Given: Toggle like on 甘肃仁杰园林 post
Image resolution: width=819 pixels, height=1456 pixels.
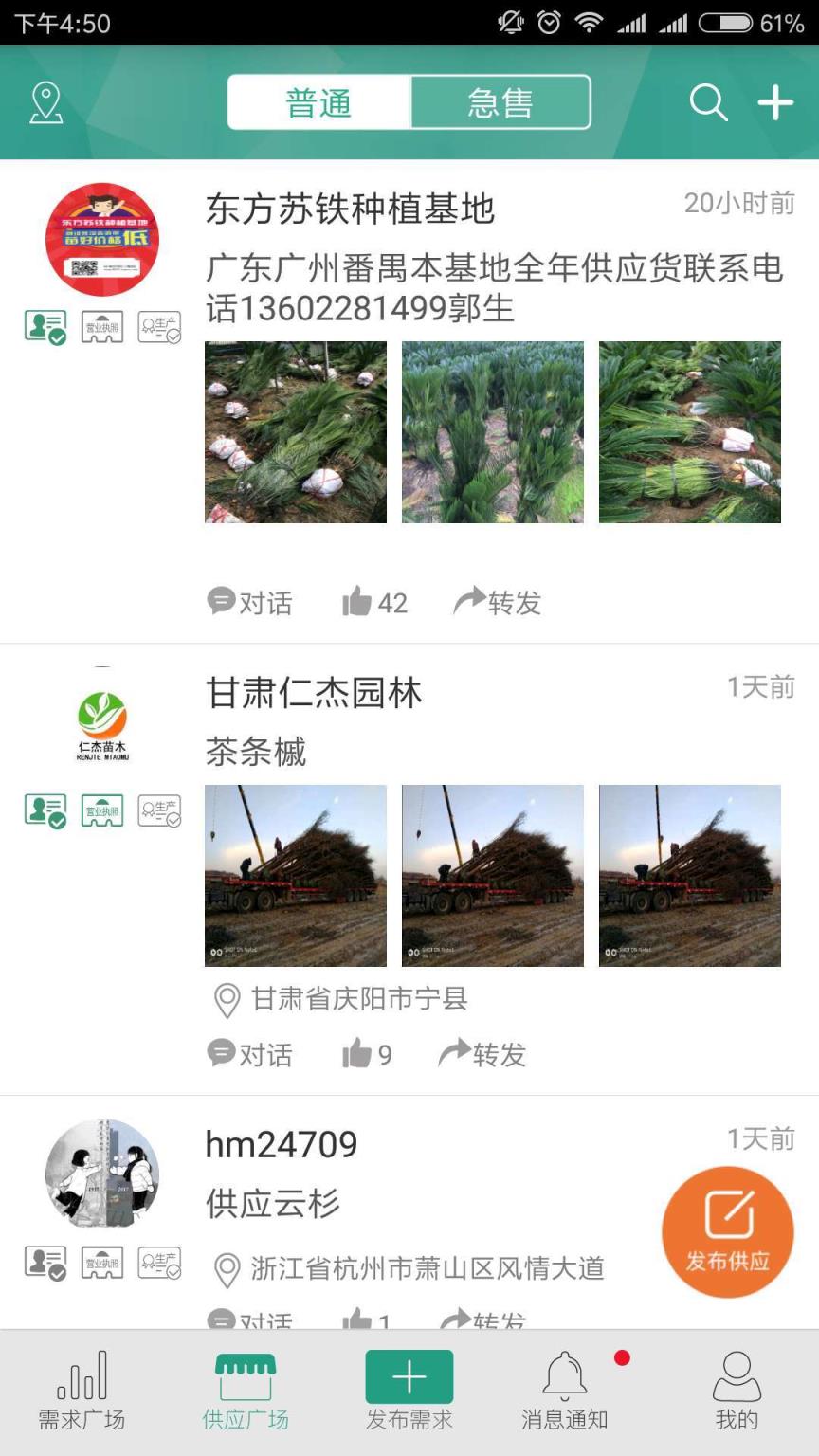Looking at the screenshot, I should tap(357, 1053).
